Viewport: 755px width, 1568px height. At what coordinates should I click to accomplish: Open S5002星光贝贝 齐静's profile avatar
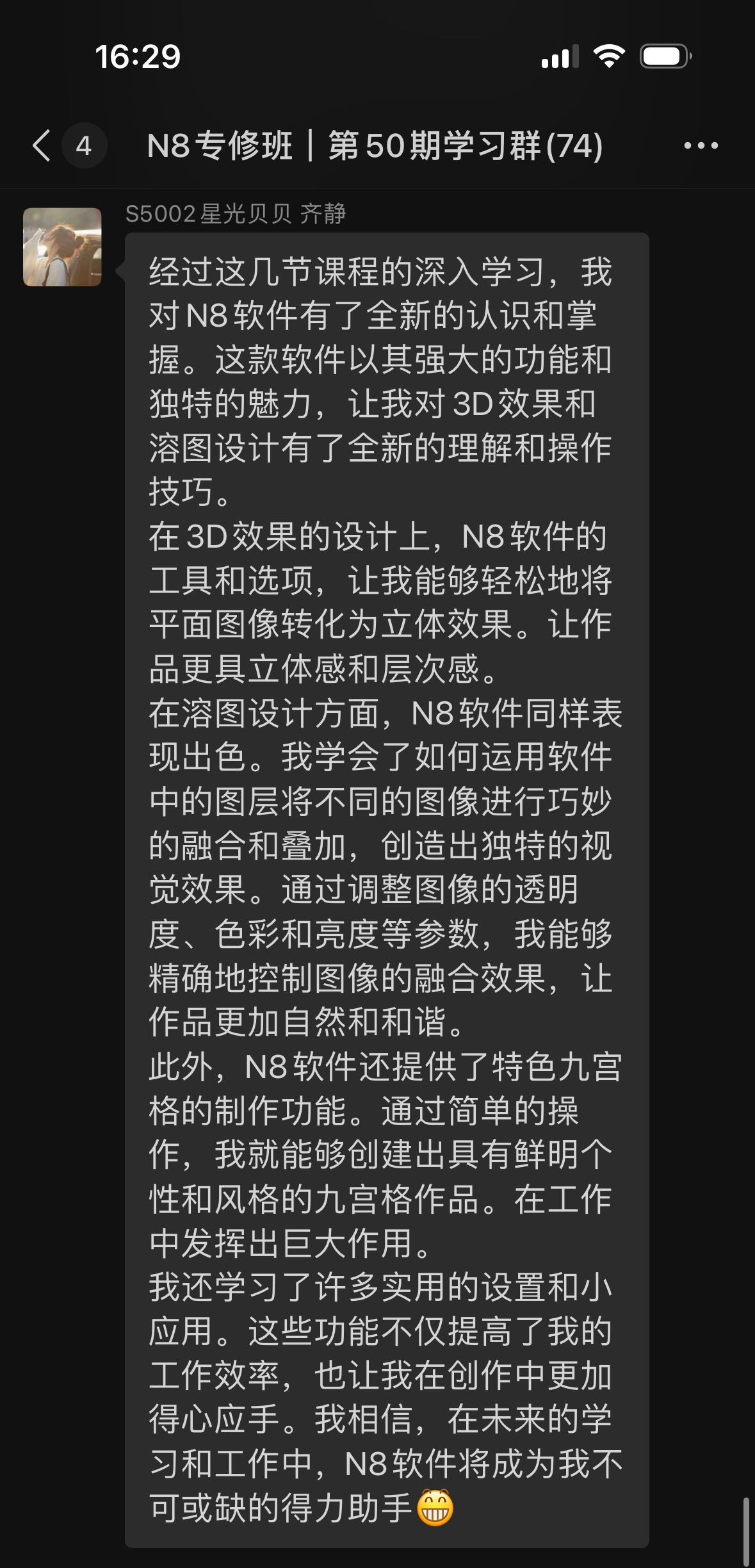62,247
